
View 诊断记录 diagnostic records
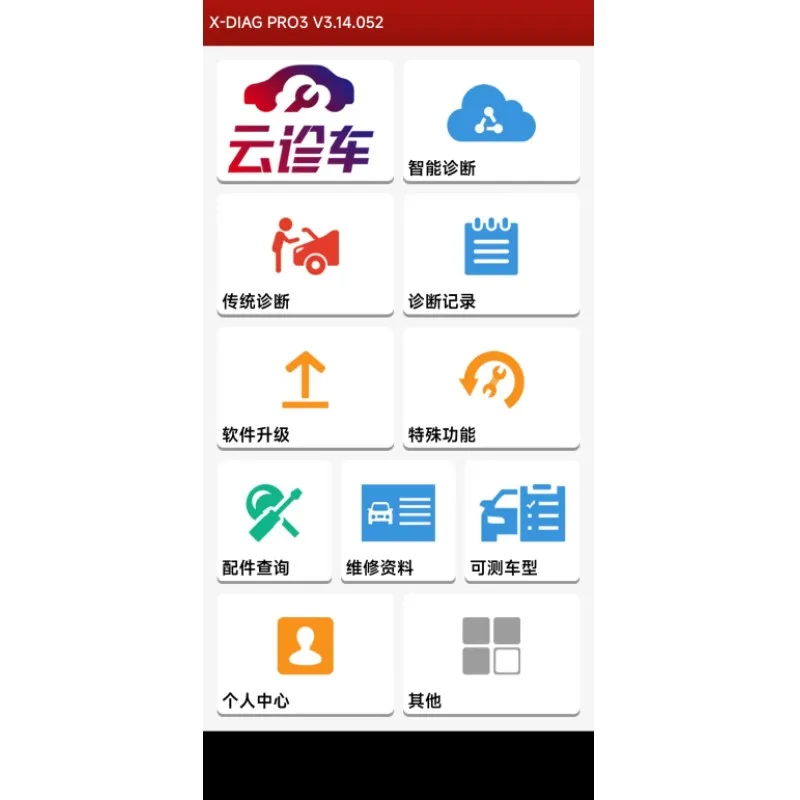pyautogui.click(x=491, y=255)
